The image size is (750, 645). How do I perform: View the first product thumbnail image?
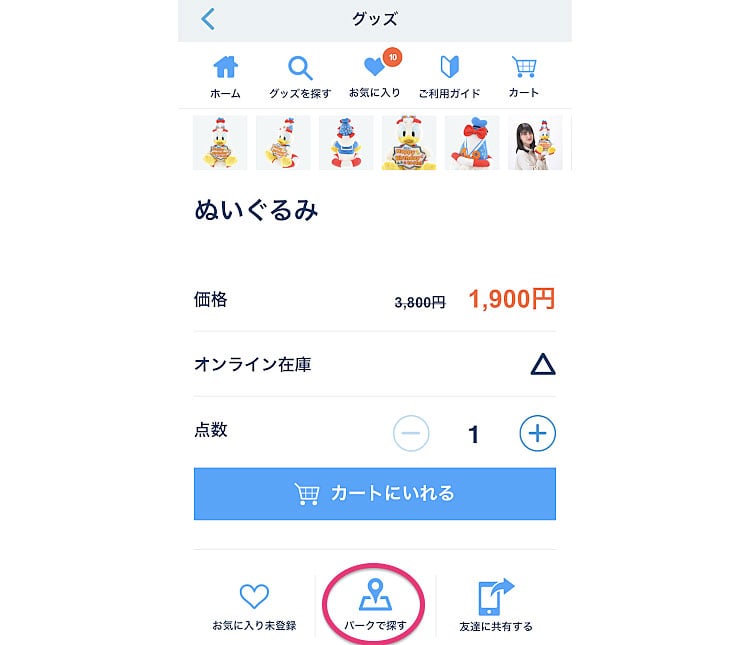pos(220,142)
